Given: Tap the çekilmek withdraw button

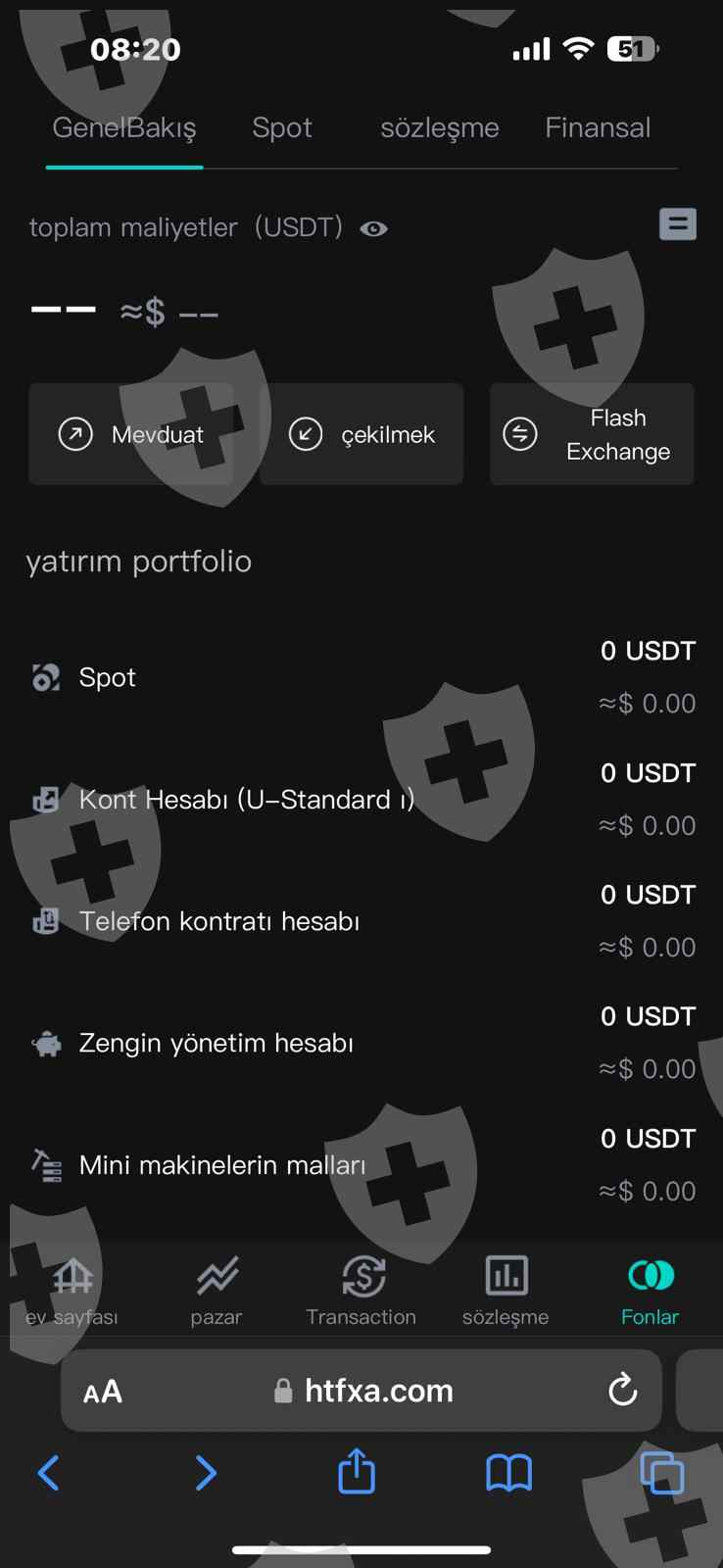Looking at the screenshot, I should click(362, 434).
